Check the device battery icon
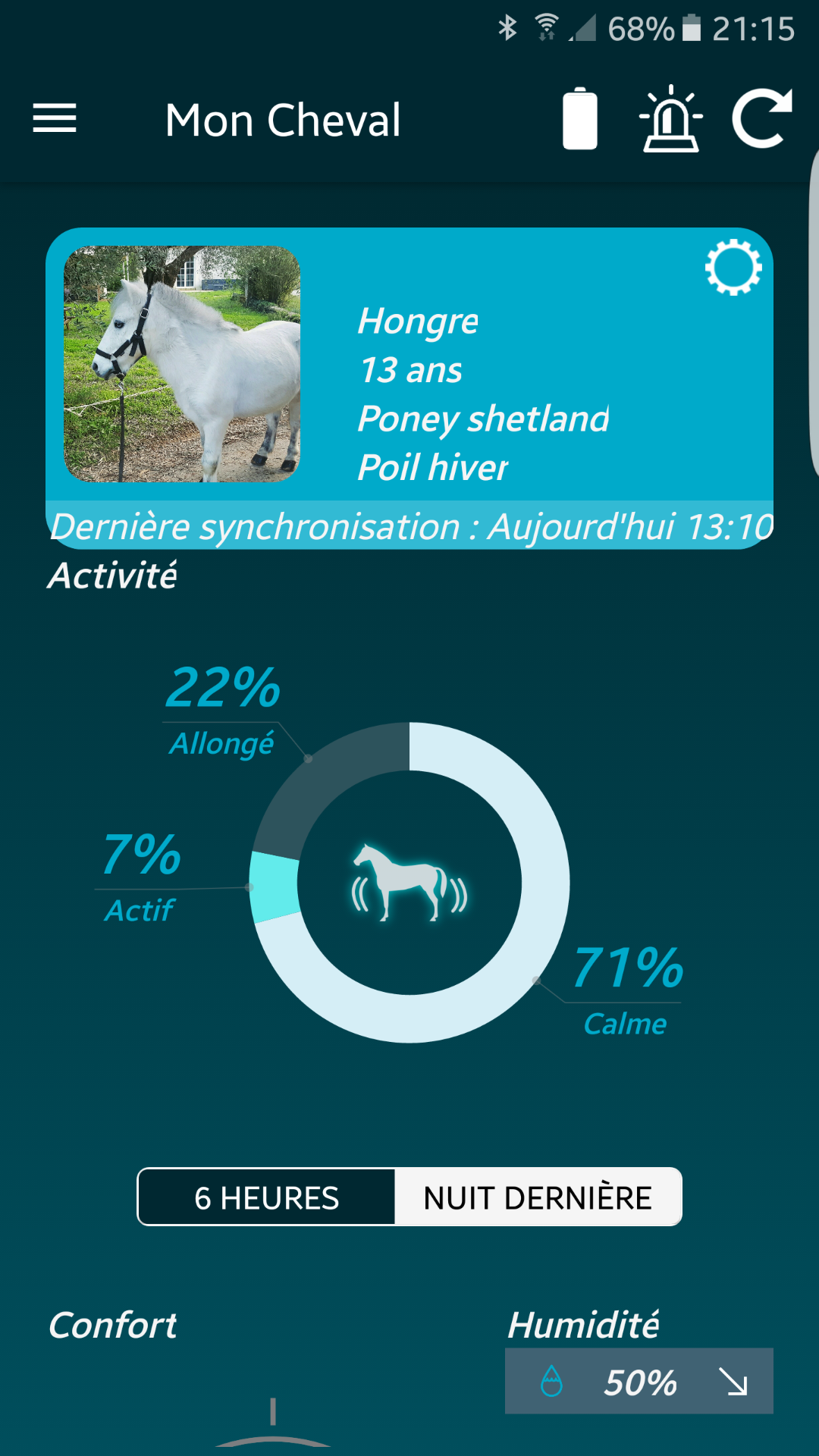The image size is (819, 1456). pos(580,119)
